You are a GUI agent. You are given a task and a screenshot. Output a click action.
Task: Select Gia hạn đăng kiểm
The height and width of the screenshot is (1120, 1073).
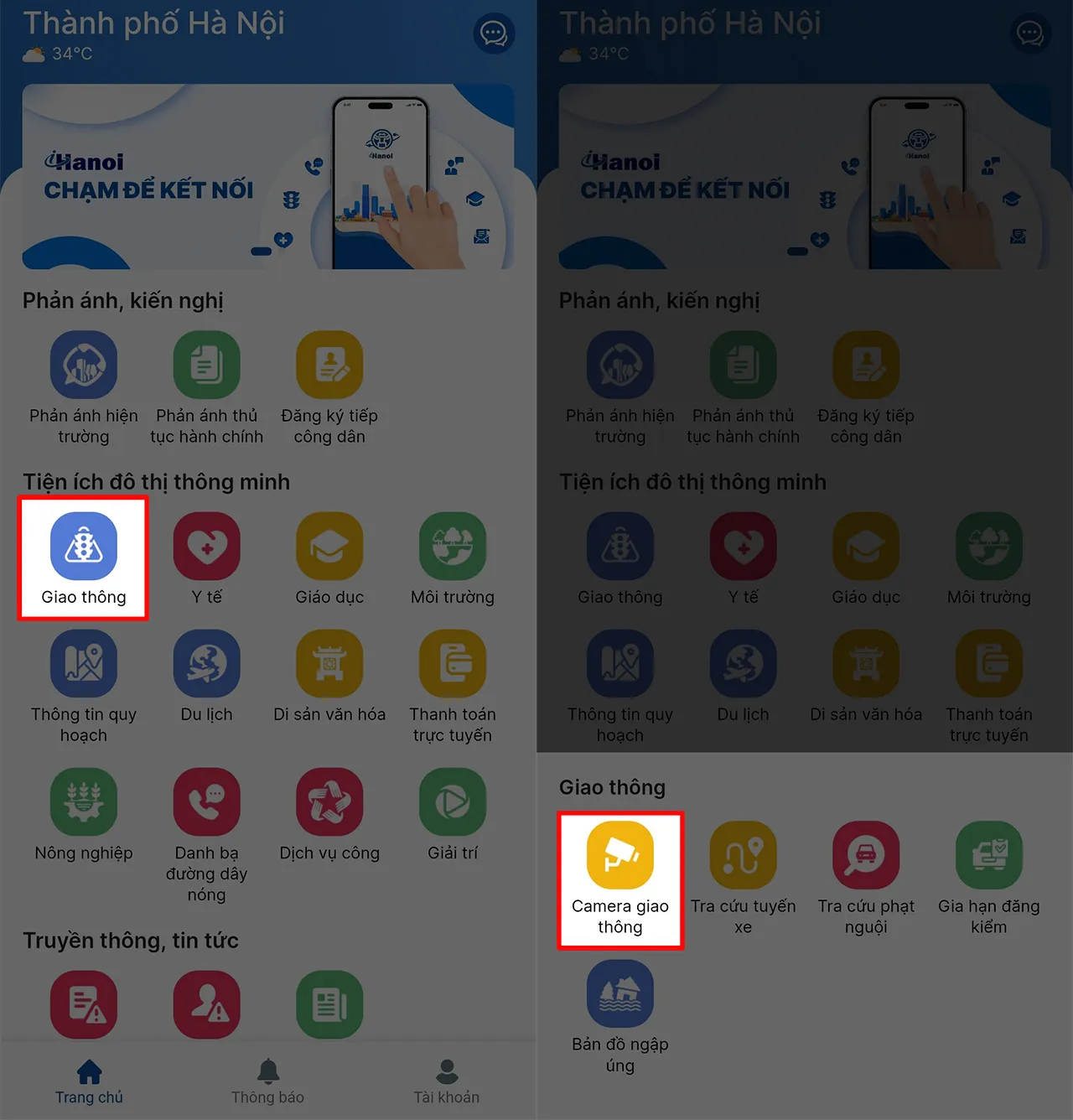(x=988, y=856)
